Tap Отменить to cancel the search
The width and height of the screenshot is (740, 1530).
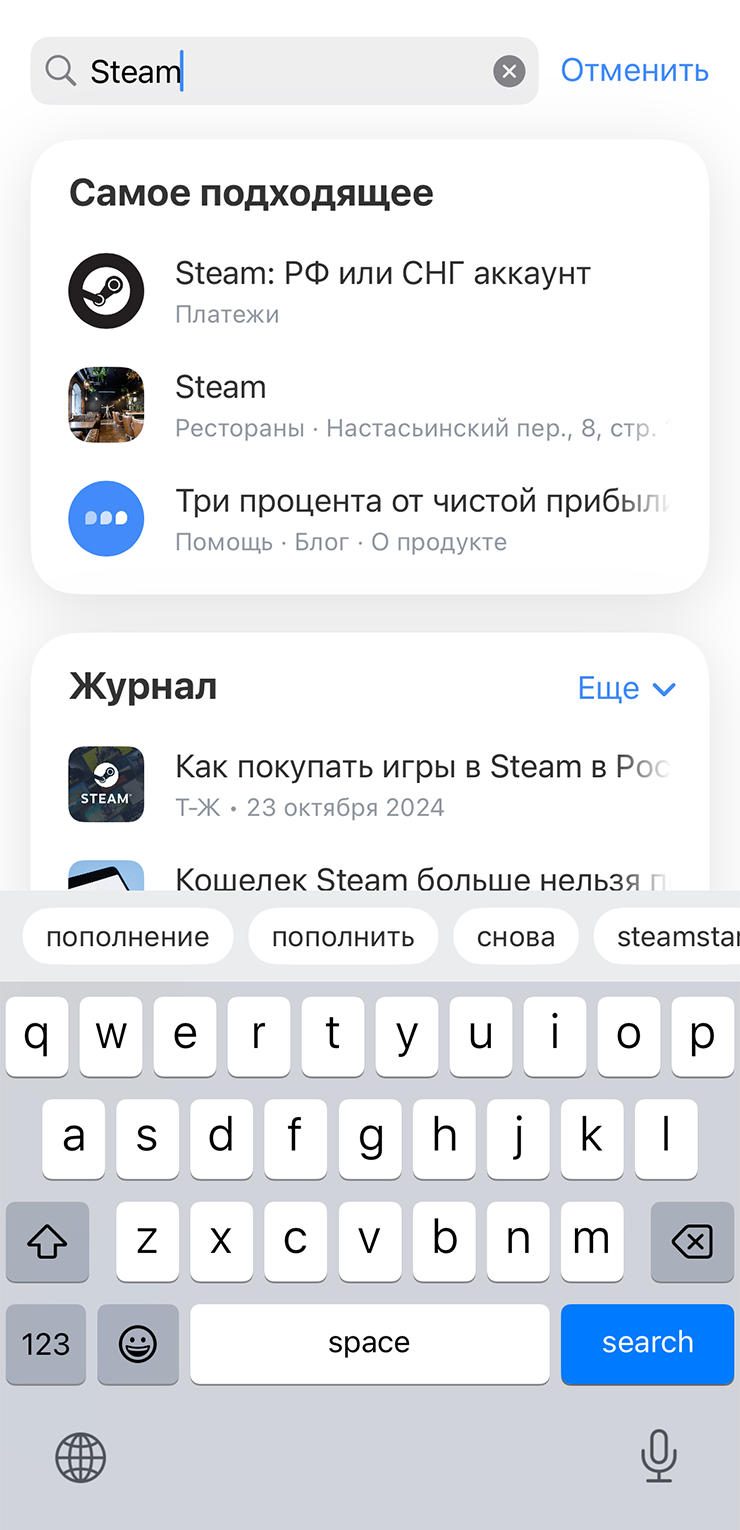[634, 70]
